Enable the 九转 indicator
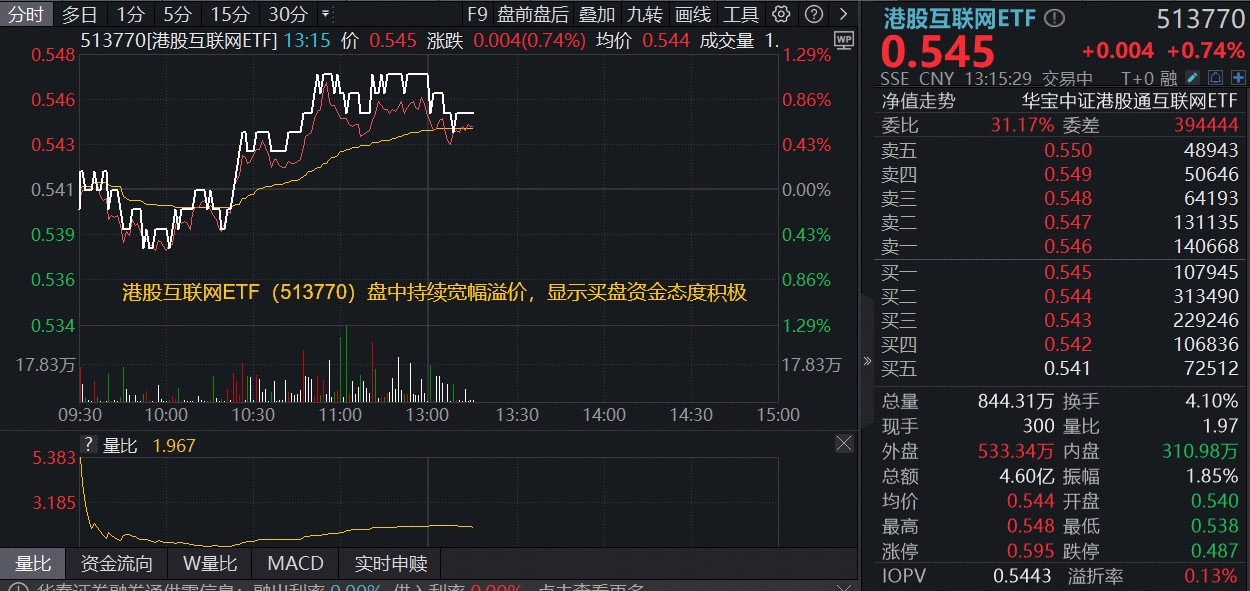Screen dimensions: 1250x591 coord(644,14)
